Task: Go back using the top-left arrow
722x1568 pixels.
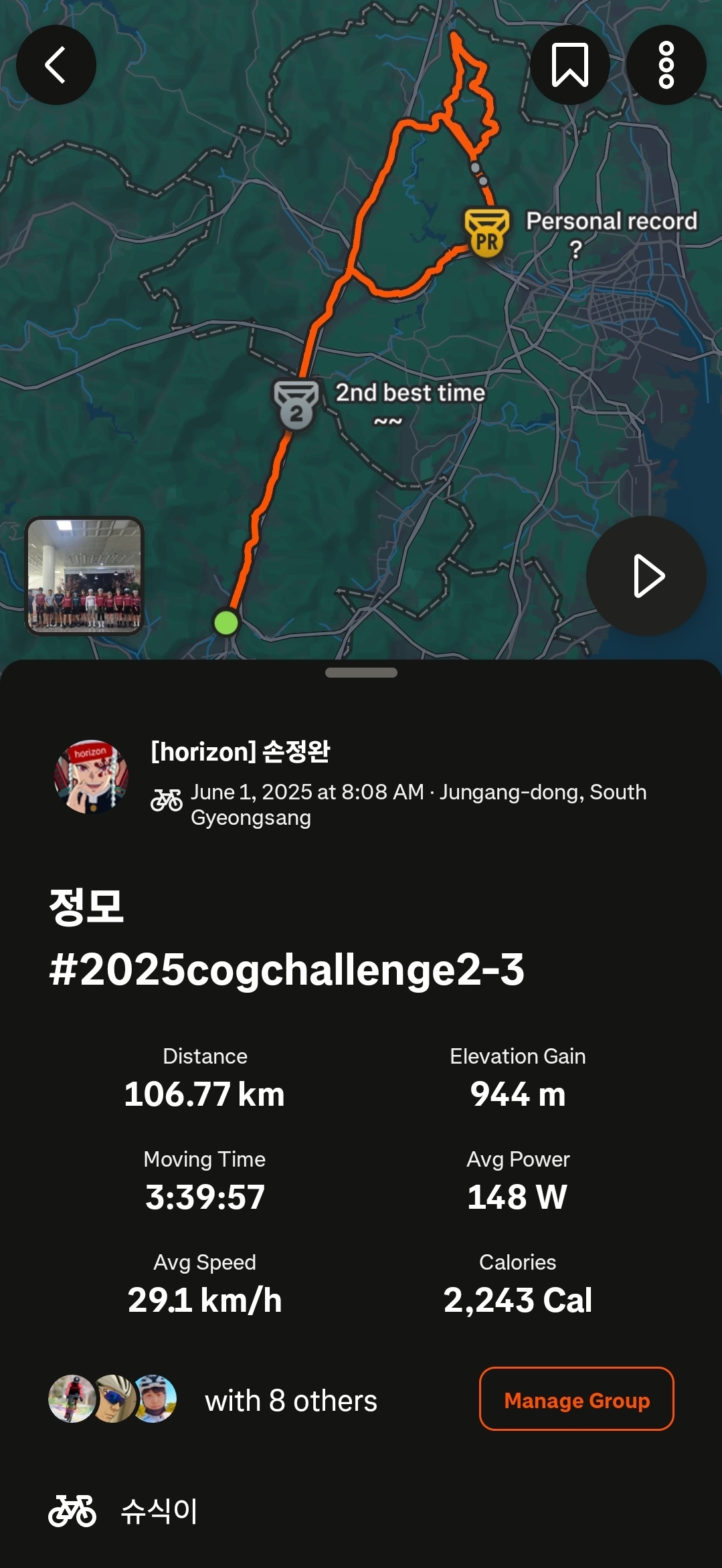Action: pyautogui.click(x=56, y=65)
